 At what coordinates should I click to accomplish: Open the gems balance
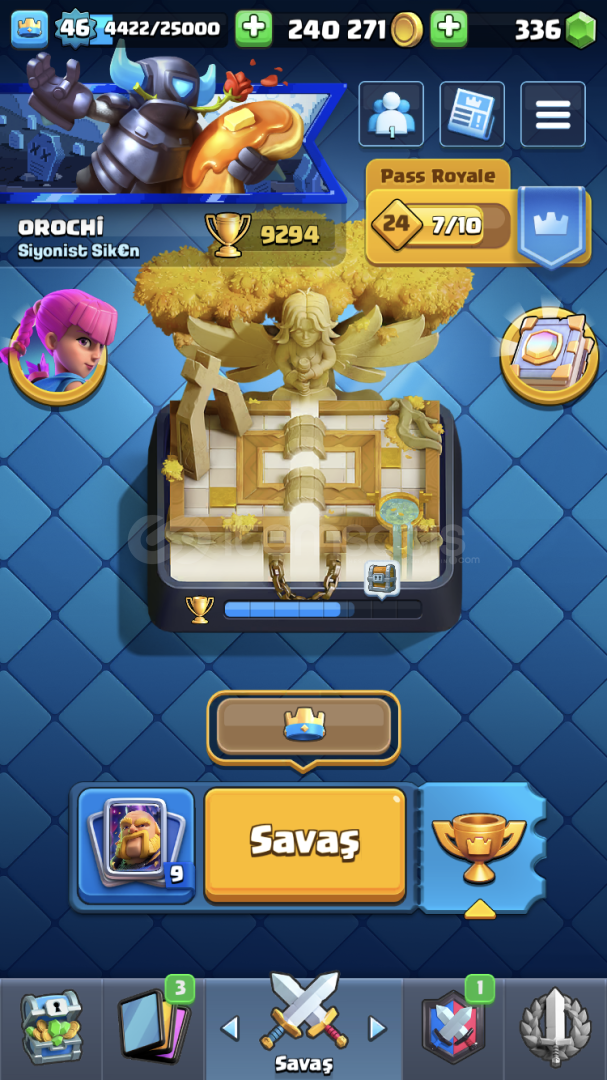pyautogui.click(x=555, y=29)
